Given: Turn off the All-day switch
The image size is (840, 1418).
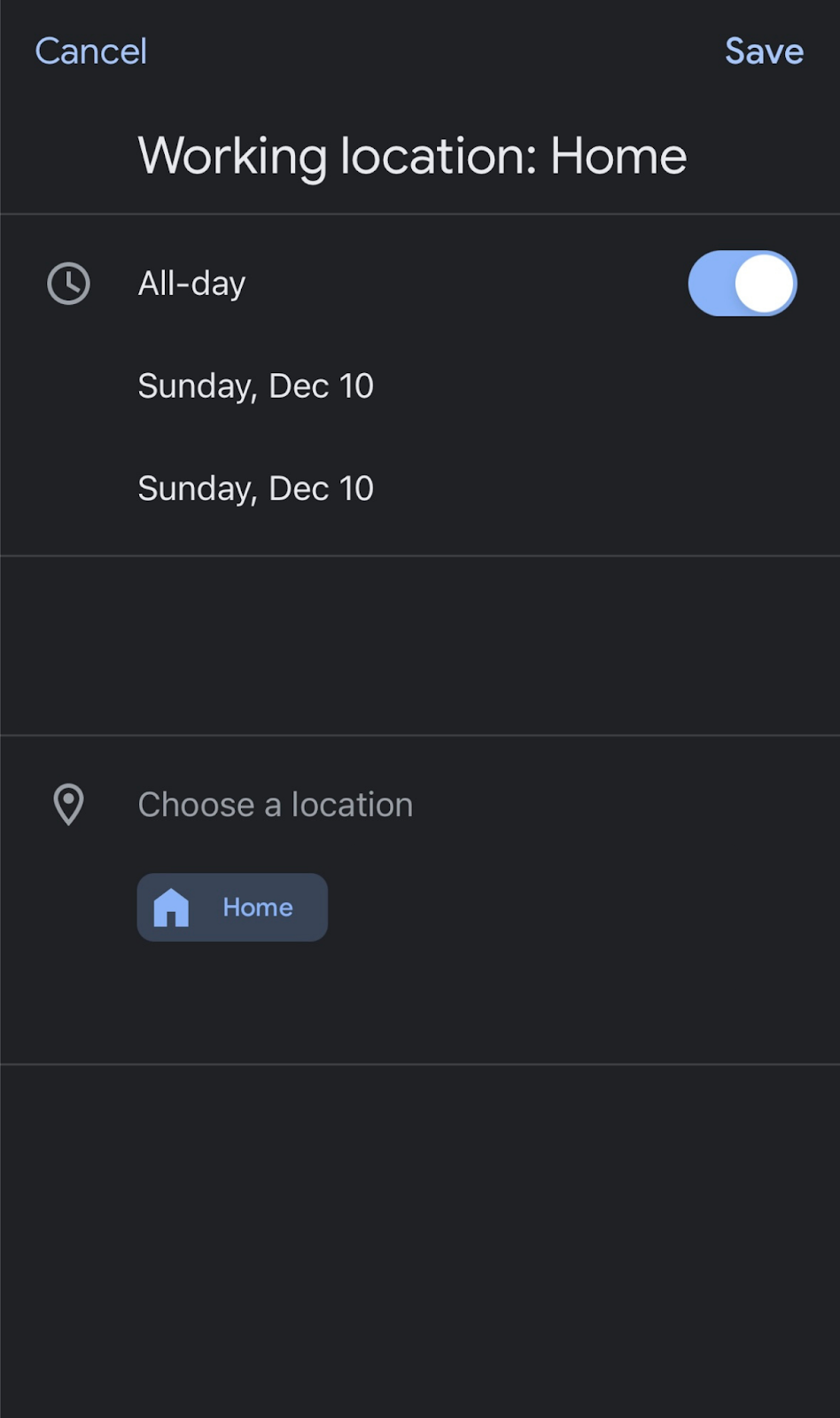Looking at the screenshot, I should [x=743, y=284].
